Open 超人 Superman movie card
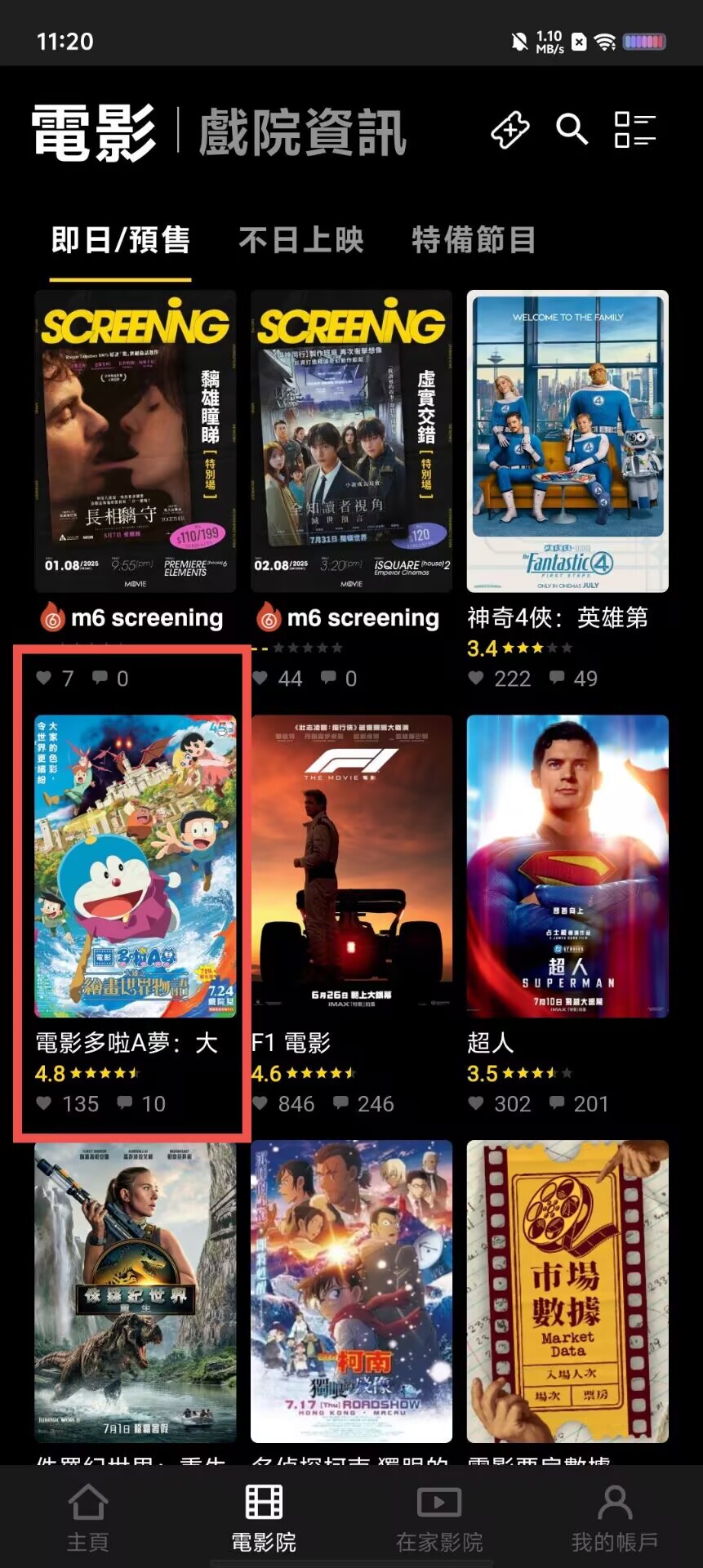The image size is (703, 1568). click(x=567, y=866)
